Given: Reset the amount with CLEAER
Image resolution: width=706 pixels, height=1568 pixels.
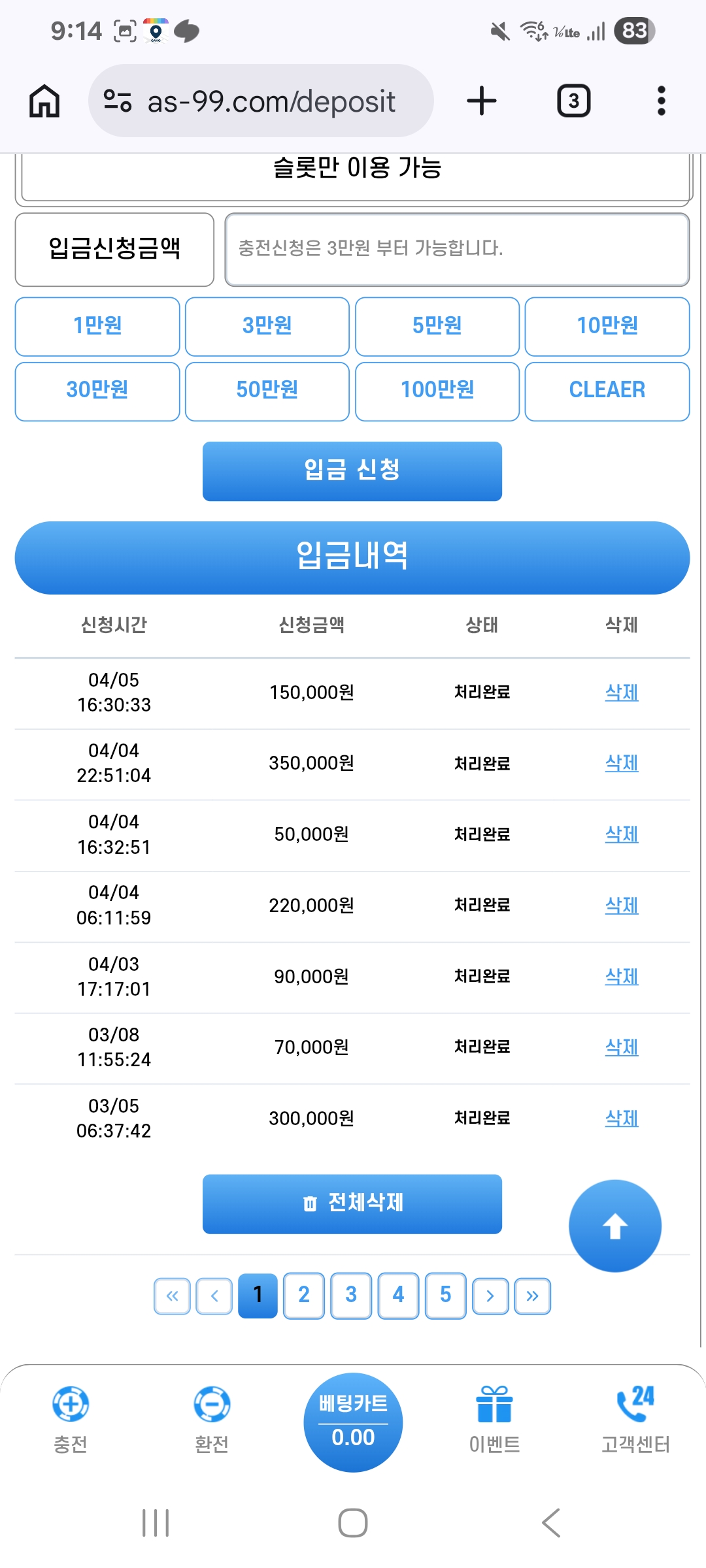Looking at the screenshot, I should click(x=607, y=390).
